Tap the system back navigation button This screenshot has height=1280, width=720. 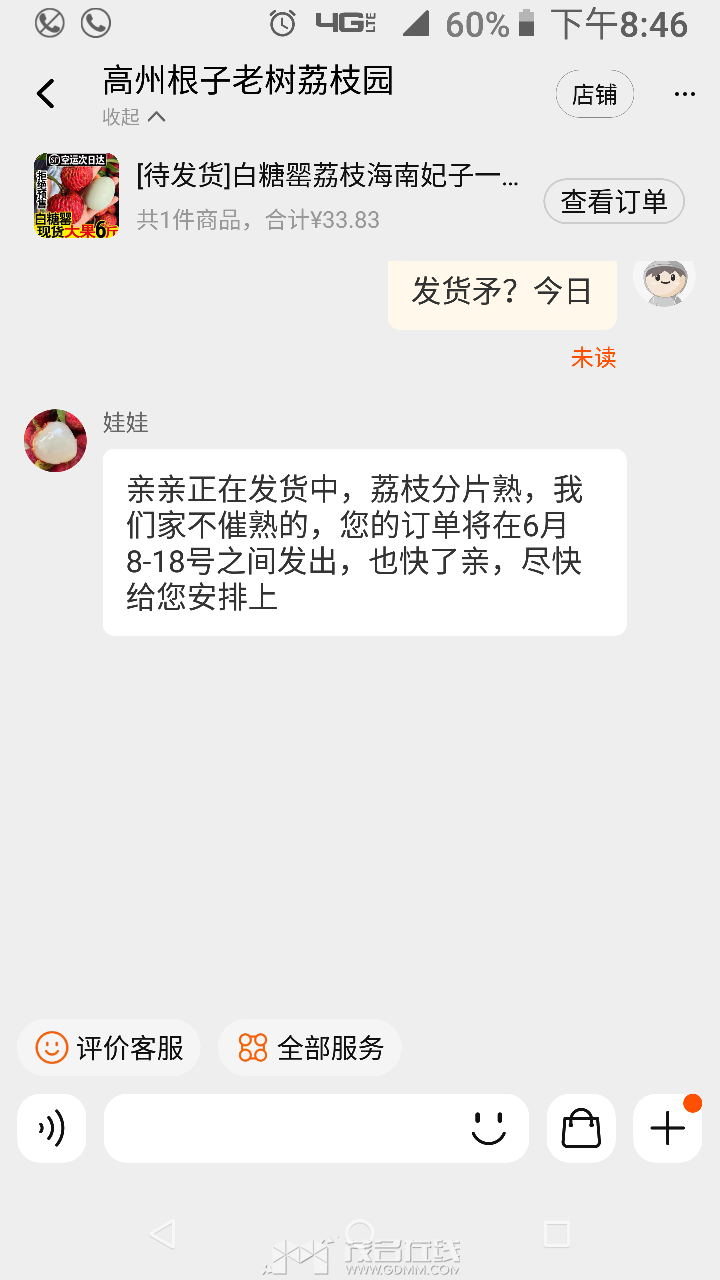(x=162, y=1233)
